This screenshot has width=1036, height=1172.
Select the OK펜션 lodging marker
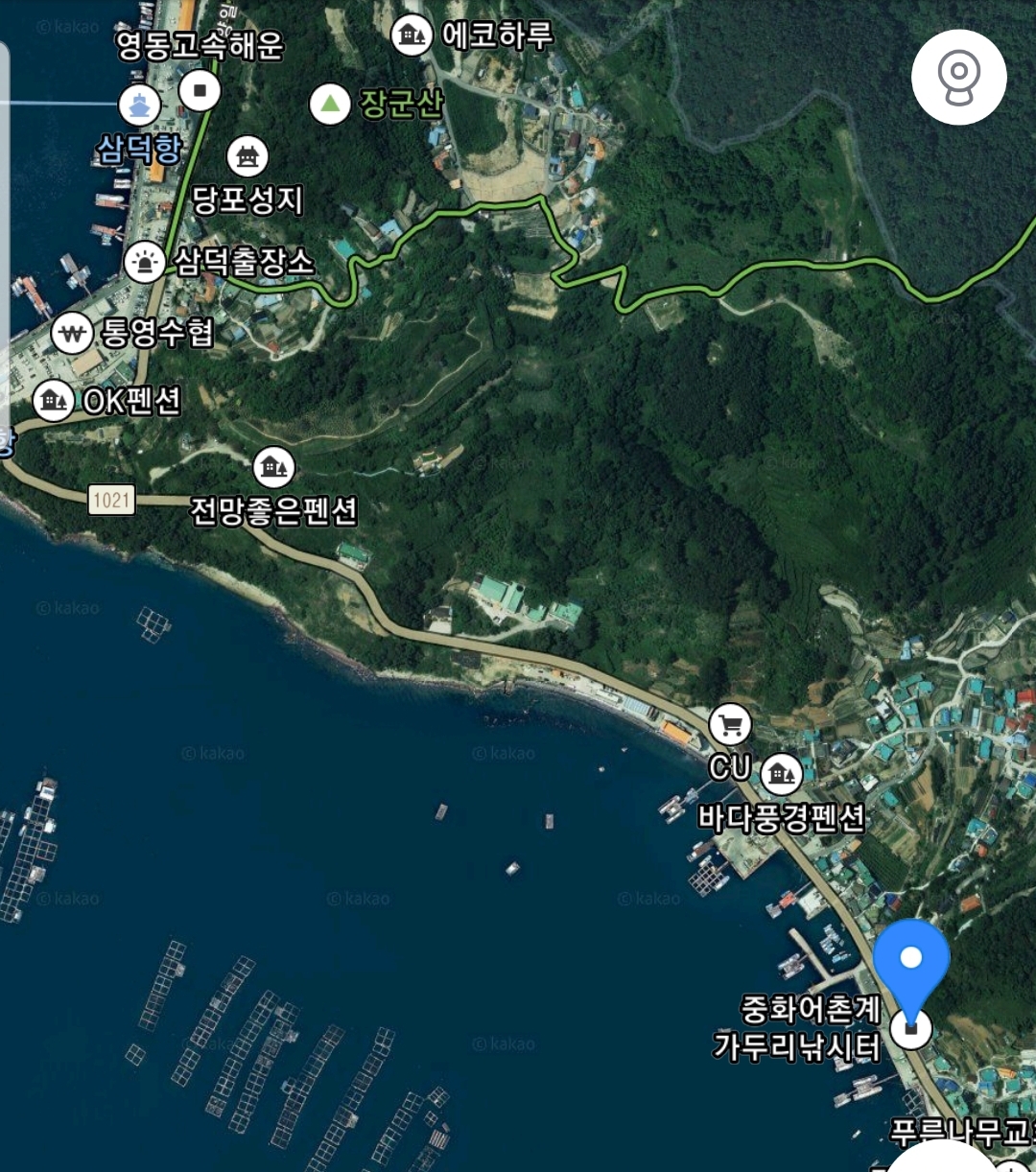point(53,401)
